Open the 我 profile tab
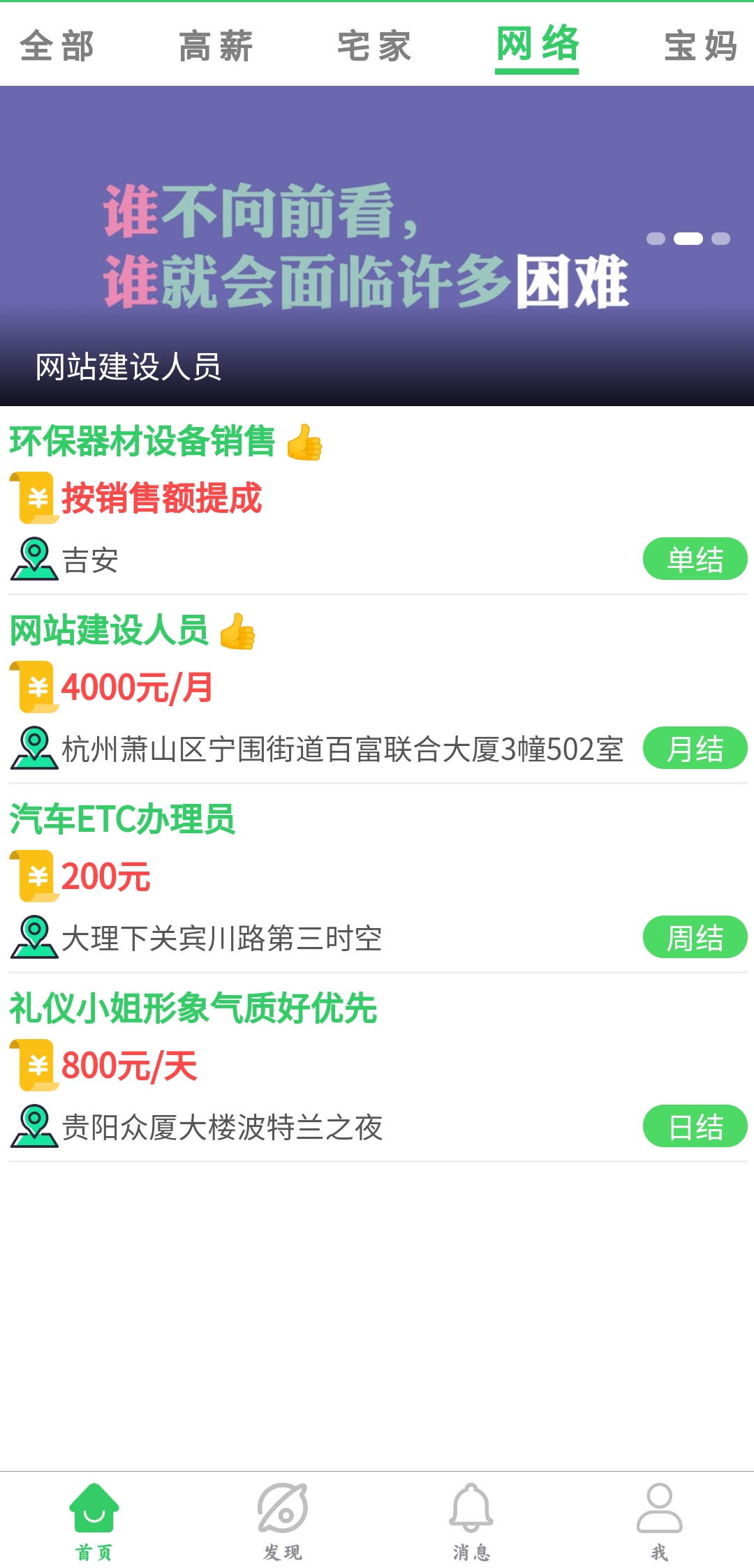The width and height of the screenshot is (754, 1568). pos(660,1521)
